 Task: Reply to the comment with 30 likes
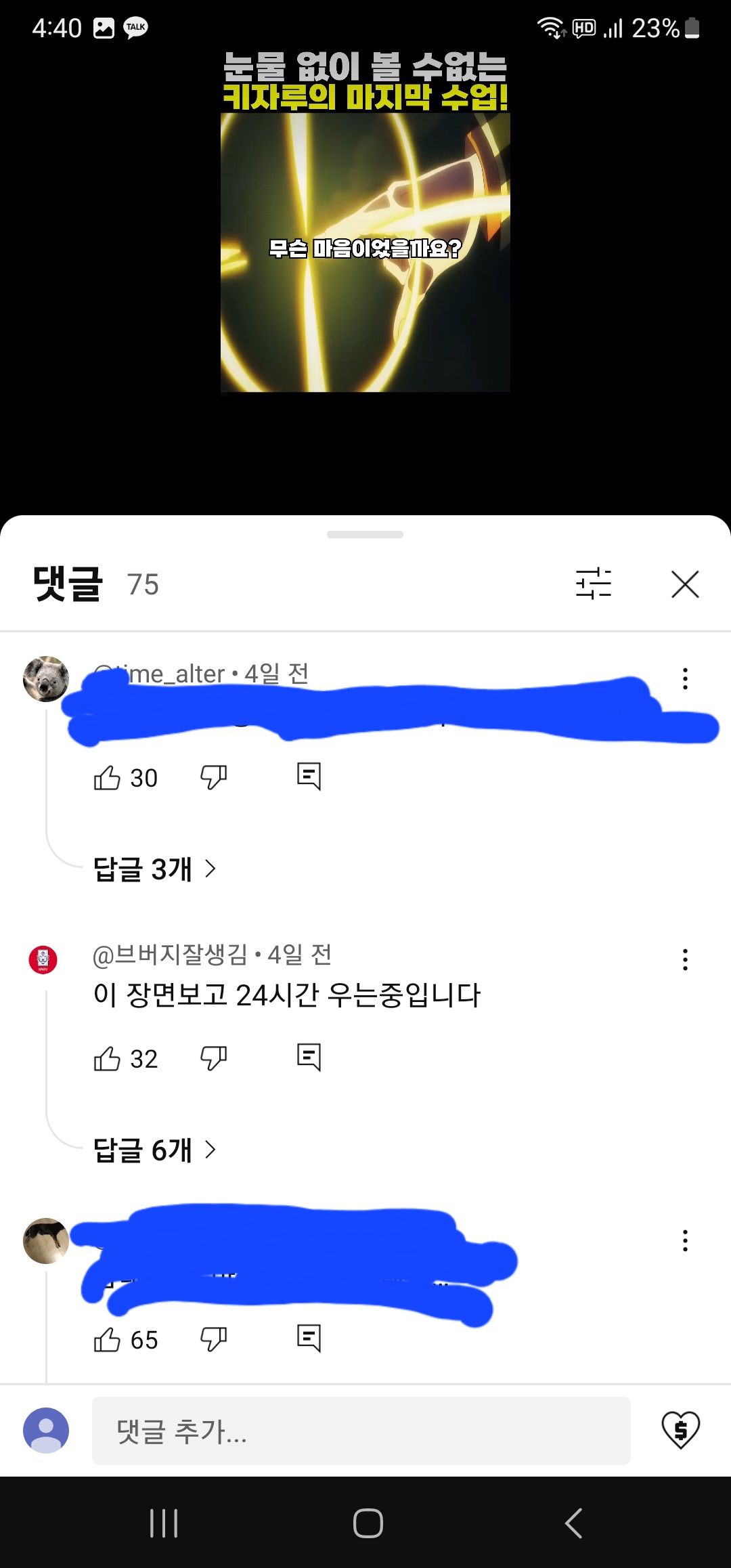[x=309, y=777]
